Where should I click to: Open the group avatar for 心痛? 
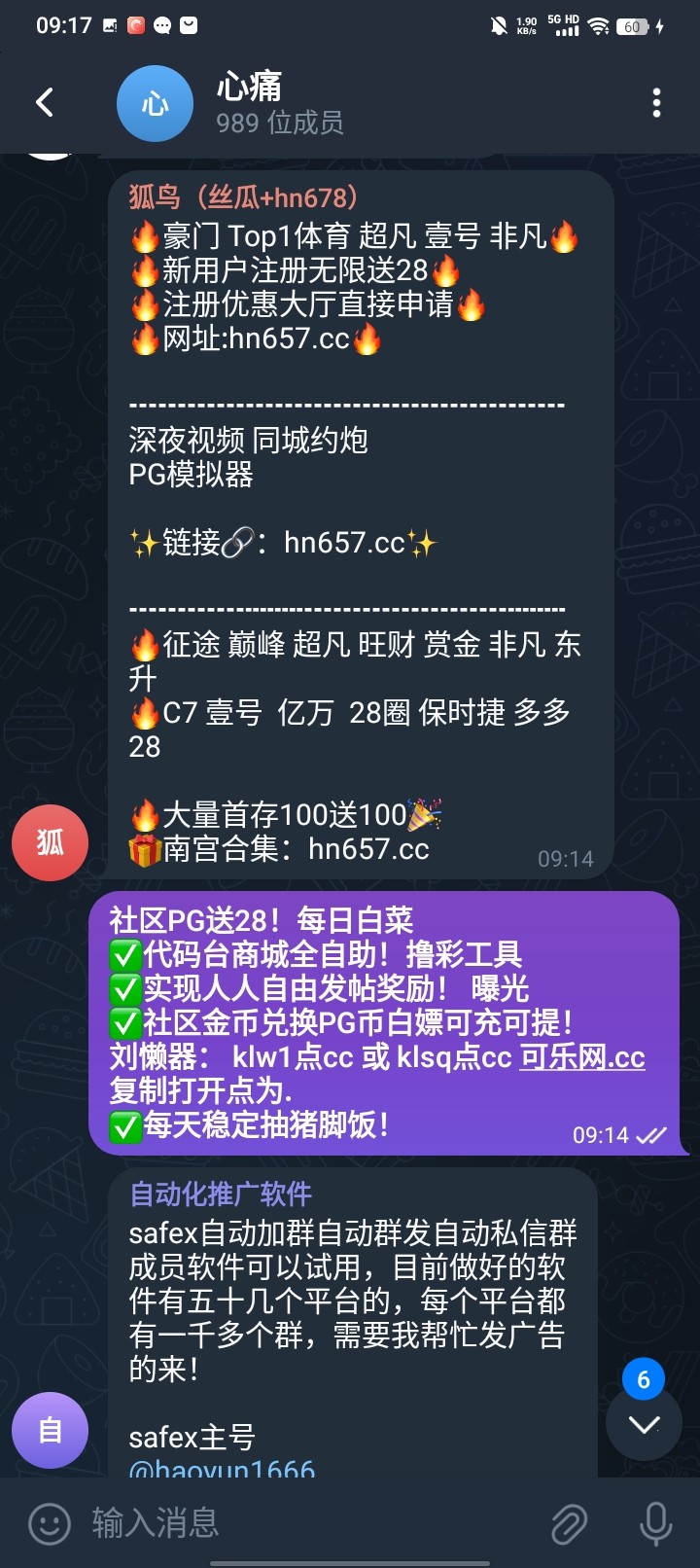tap(155, 102)
